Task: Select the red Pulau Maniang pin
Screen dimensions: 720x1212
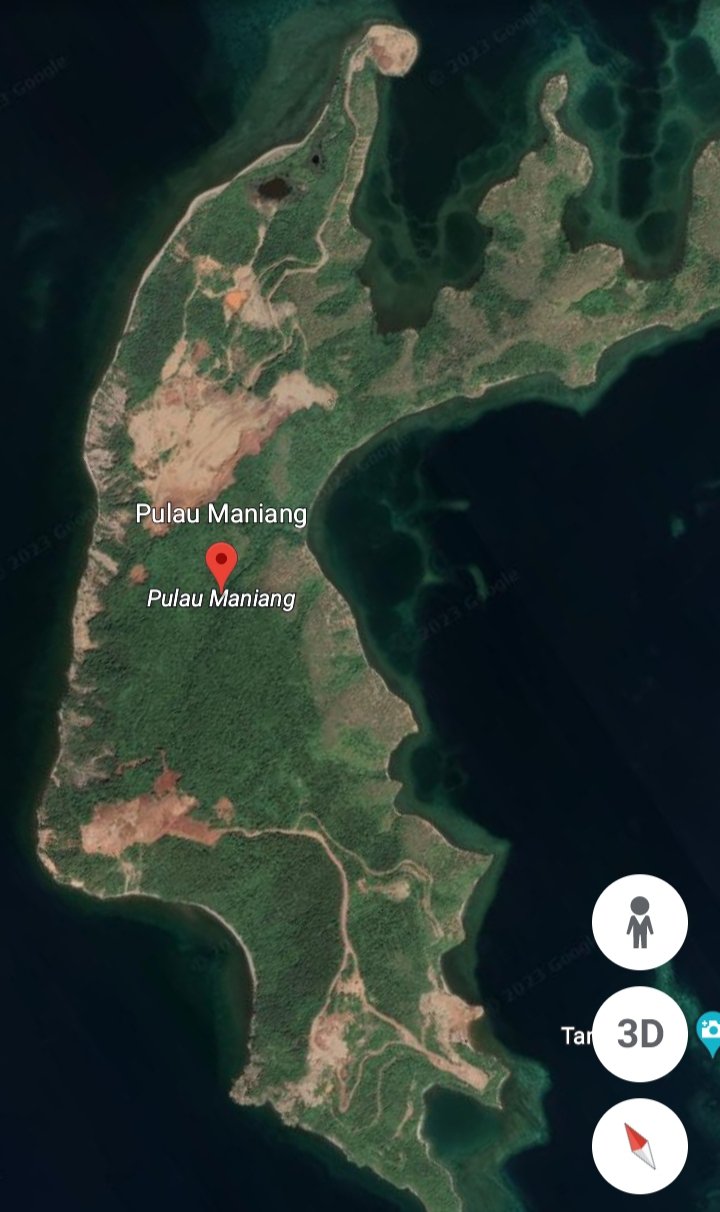Action: click(x=221, y=563)
